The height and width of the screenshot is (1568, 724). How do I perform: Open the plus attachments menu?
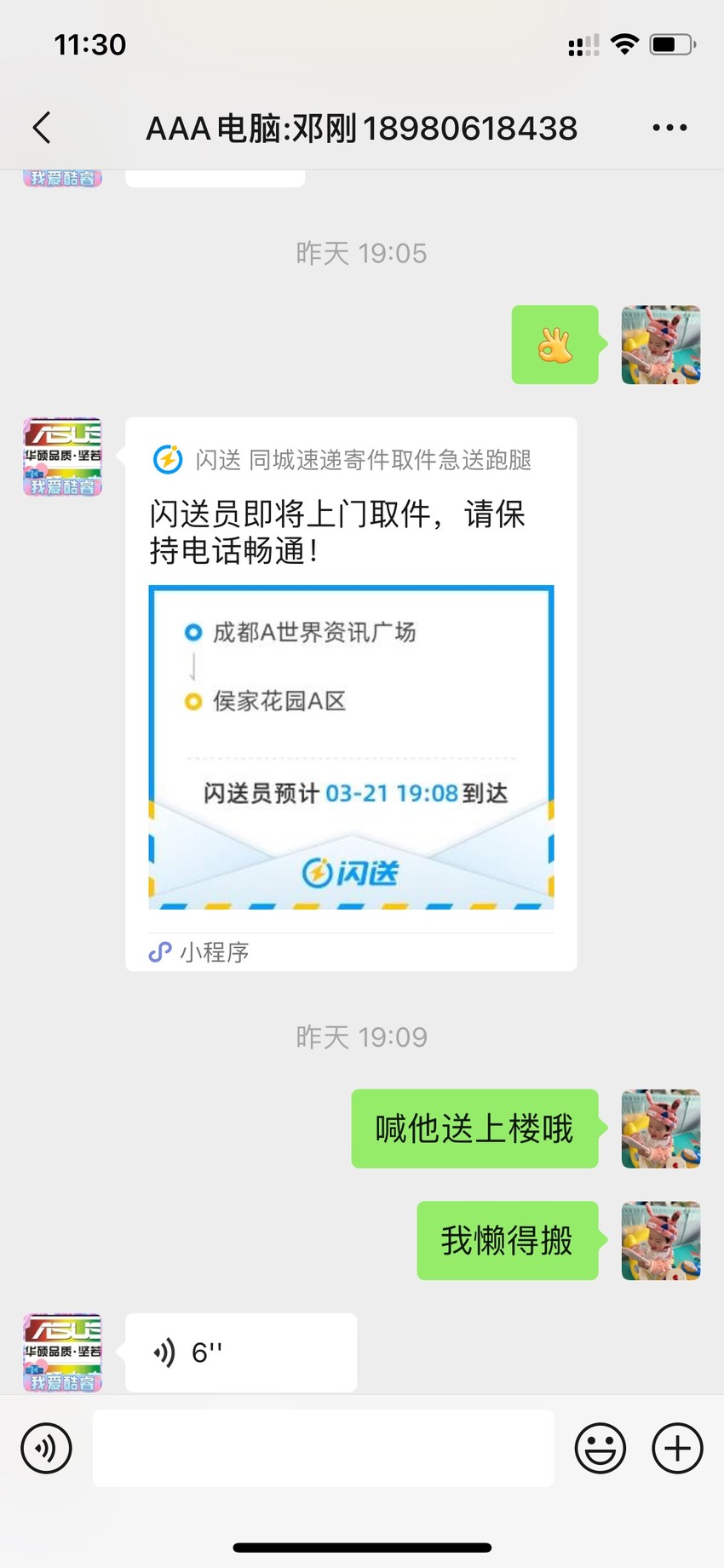pos(677,1448)
